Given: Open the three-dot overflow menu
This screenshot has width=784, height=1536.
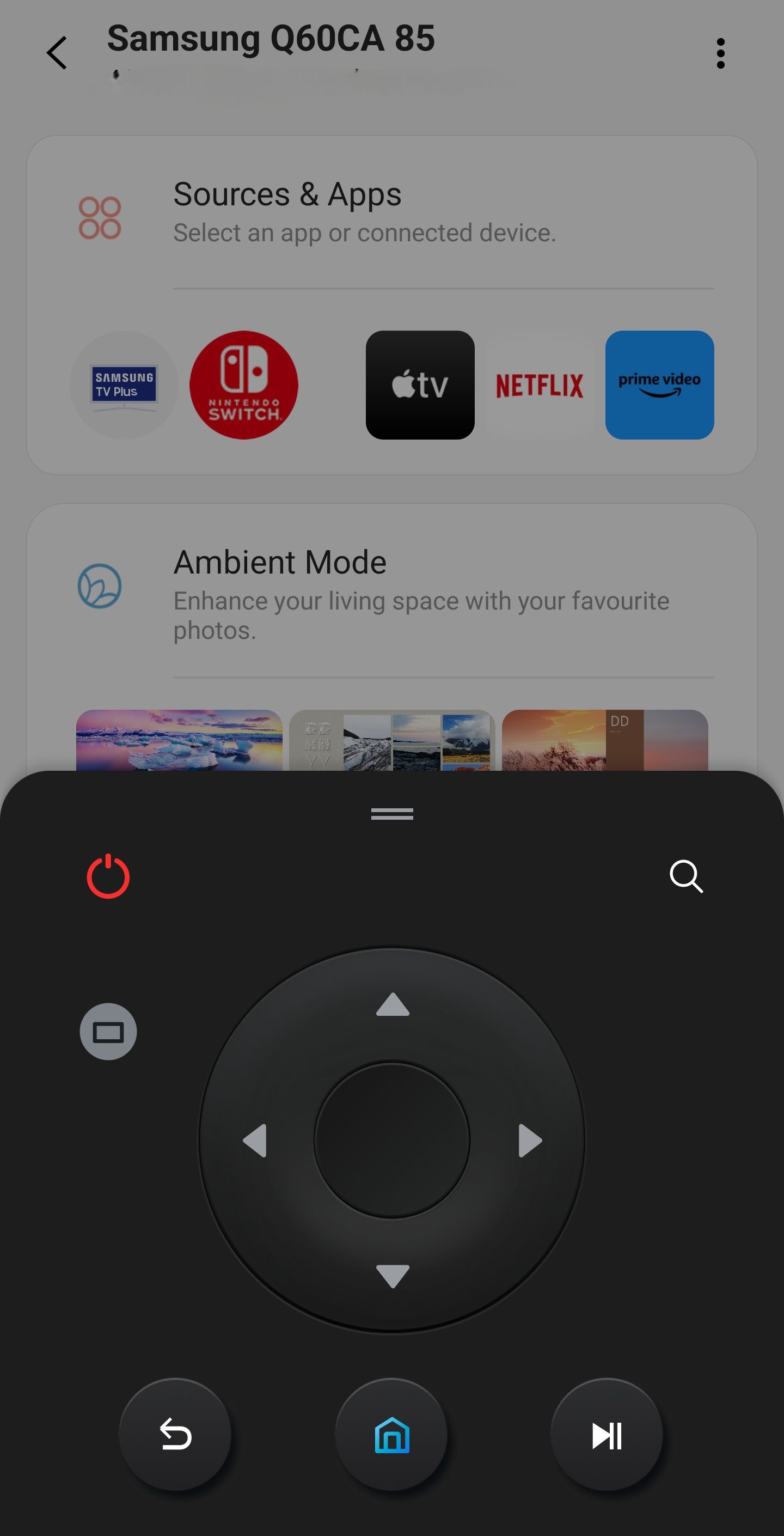Looking at the screenshot, I should tap(720, 54).
